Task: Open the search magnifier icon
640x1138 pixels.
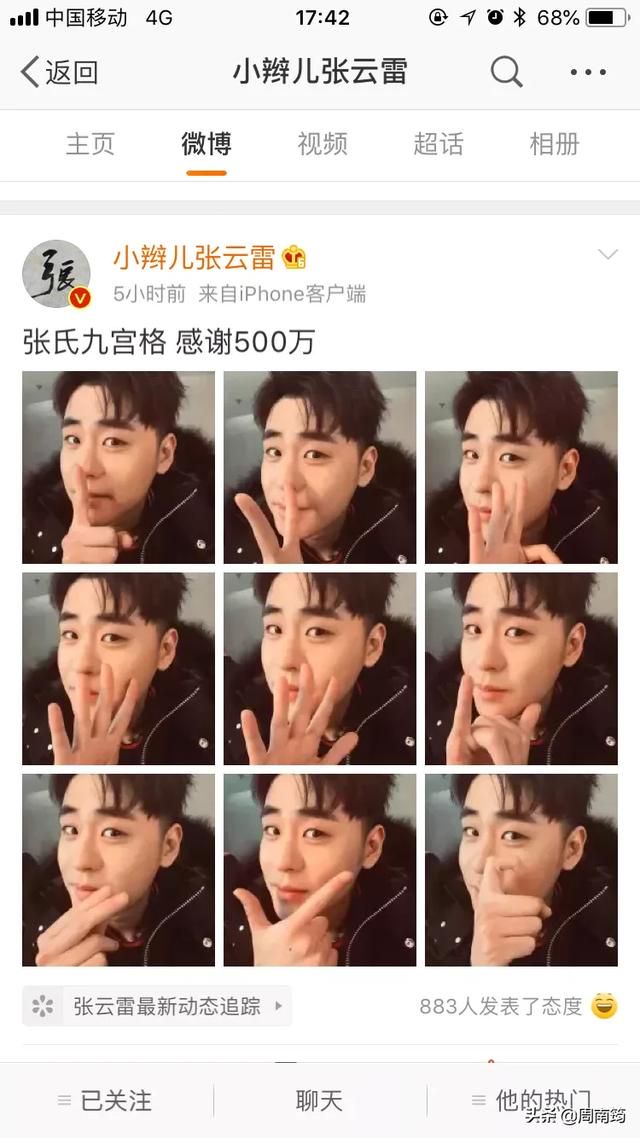Action: pyautogui.click(x=506, y=72)
